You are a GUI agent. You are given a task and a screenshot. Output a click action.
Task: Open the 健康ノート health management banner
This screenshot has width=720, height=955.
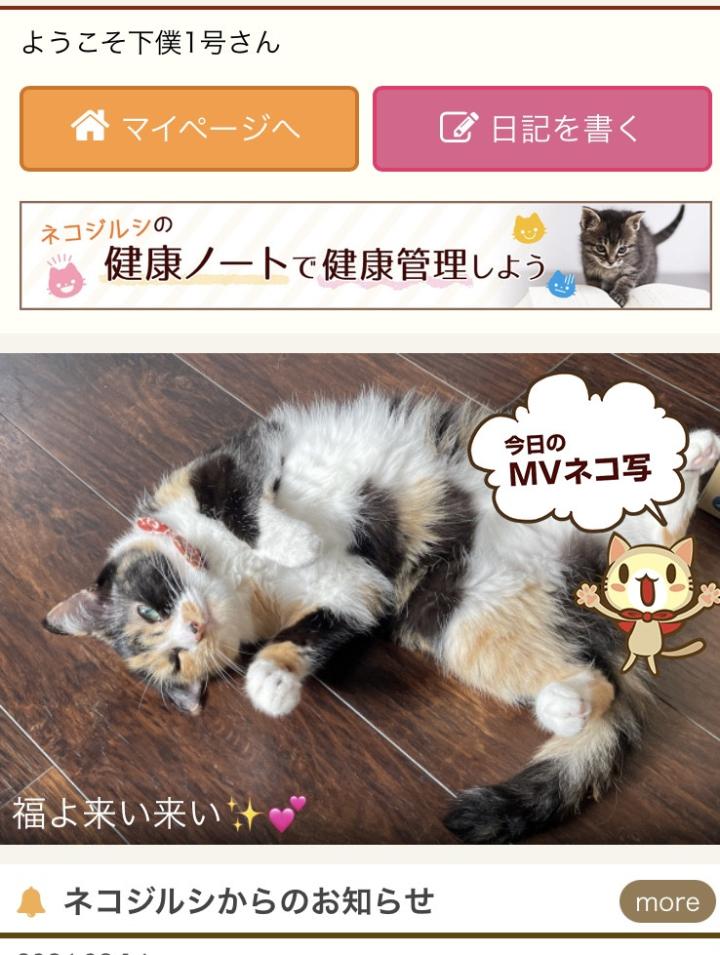(365, 256)
